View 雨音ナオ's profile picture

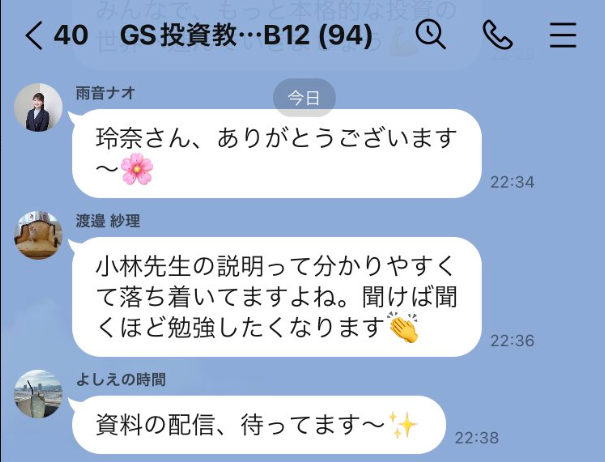39,107
